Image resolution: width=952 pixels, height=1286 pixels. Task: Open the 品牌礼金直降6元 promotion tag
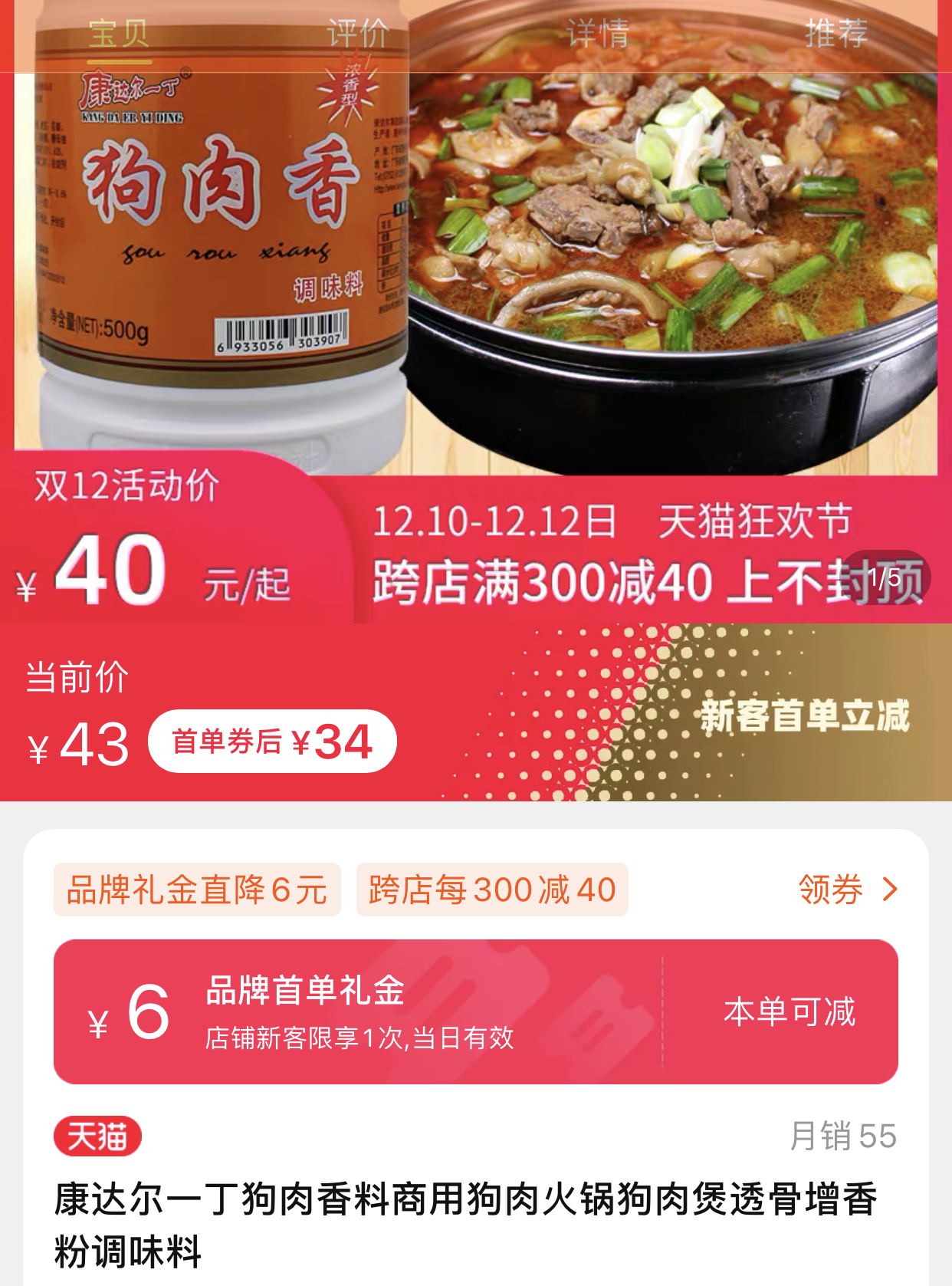pos(197,890)
